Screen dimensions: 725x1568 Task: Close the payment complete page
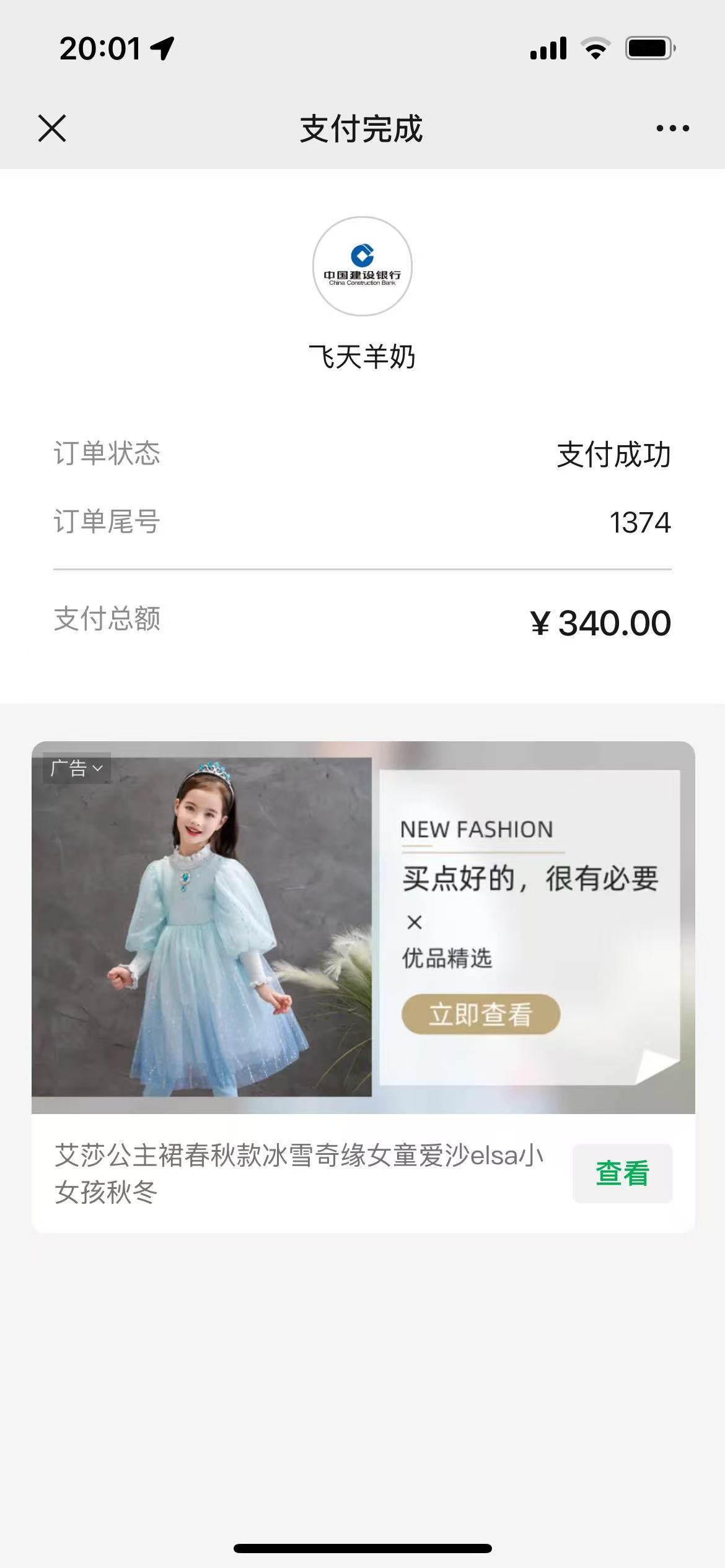tap(52, 128)
